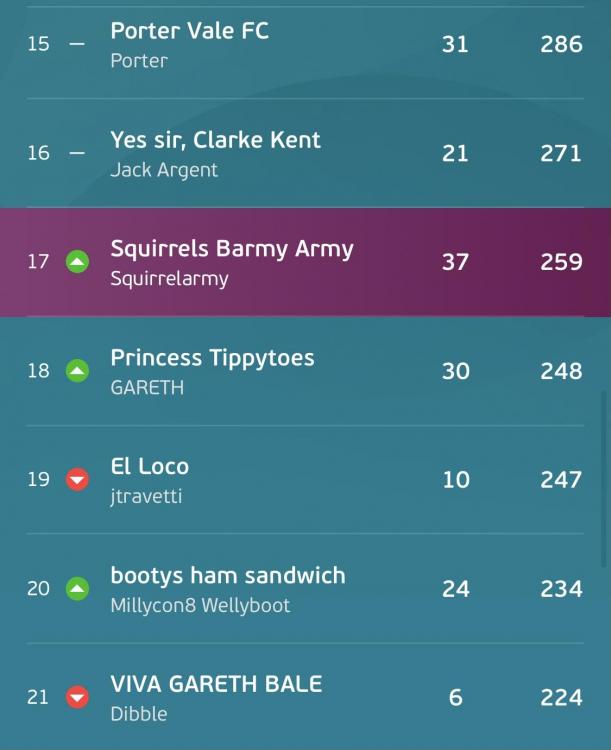The width and height of the screenshot is (611, 750).
Task: View Princess Tippytoes team entry
Action: tap(305, 371)
